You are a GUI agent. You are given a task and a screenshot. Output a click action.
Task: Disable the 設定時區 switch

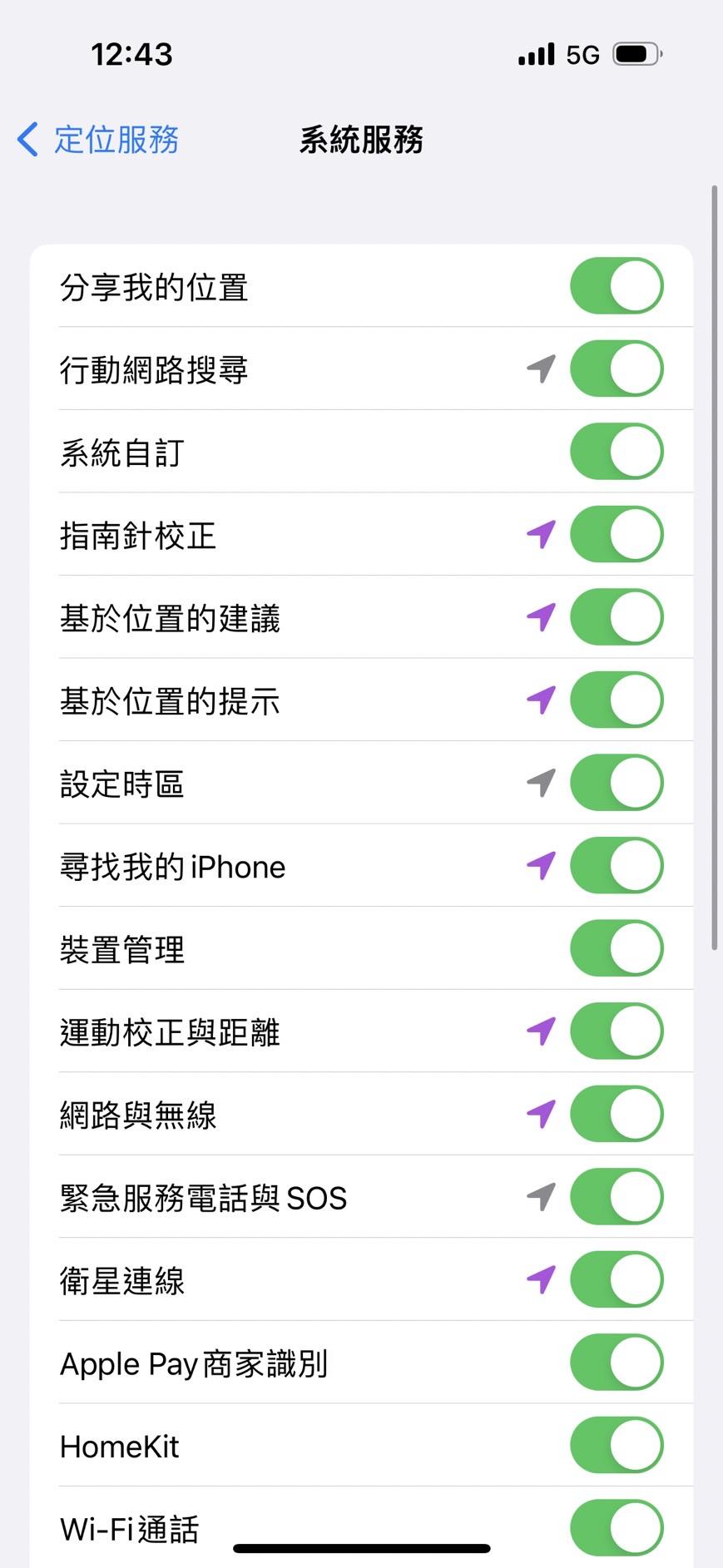(617, 782)
